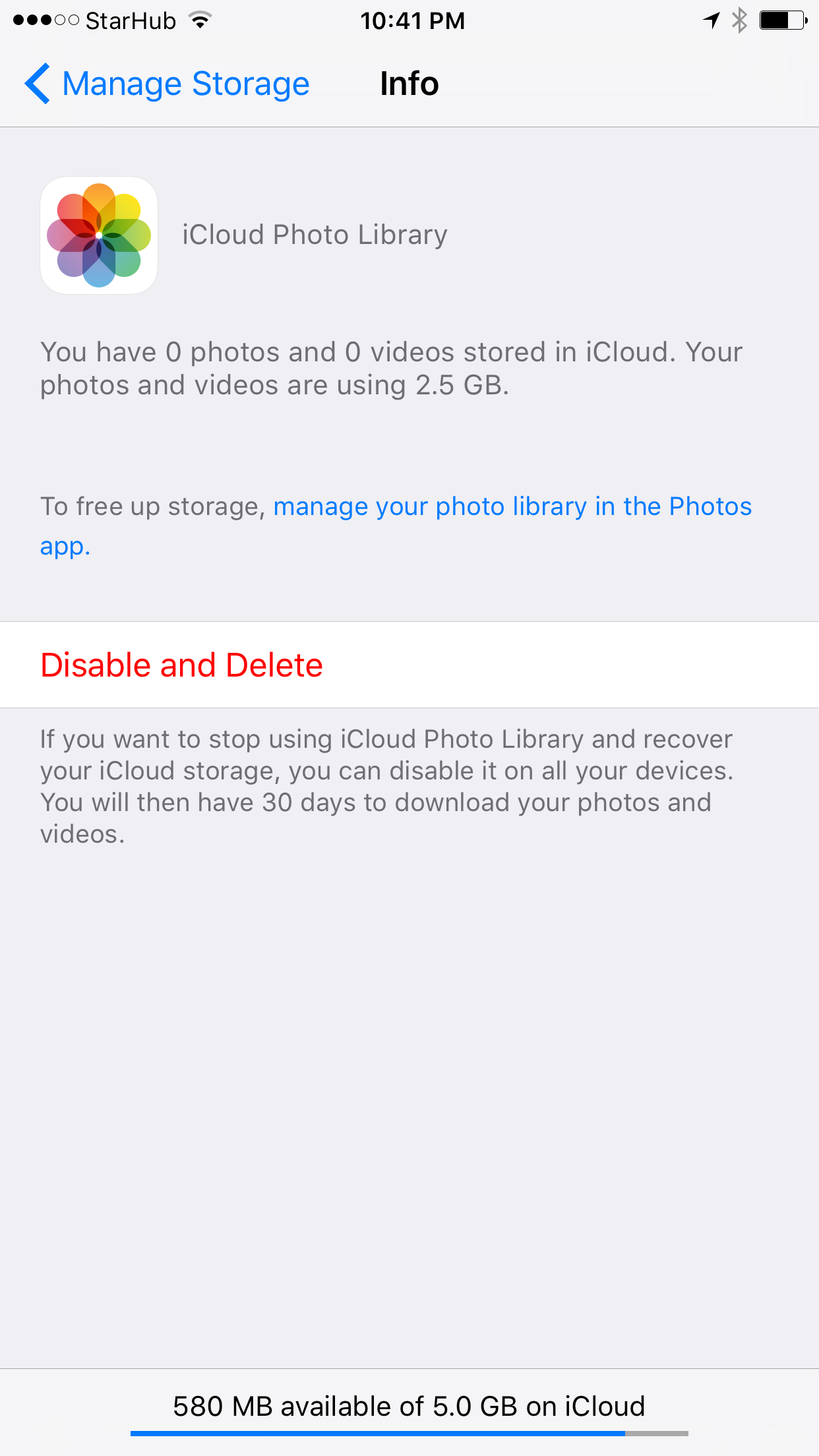Go back to Manage Storage
The width and height of the screenshot is (819, 1456).
point(167,84)
